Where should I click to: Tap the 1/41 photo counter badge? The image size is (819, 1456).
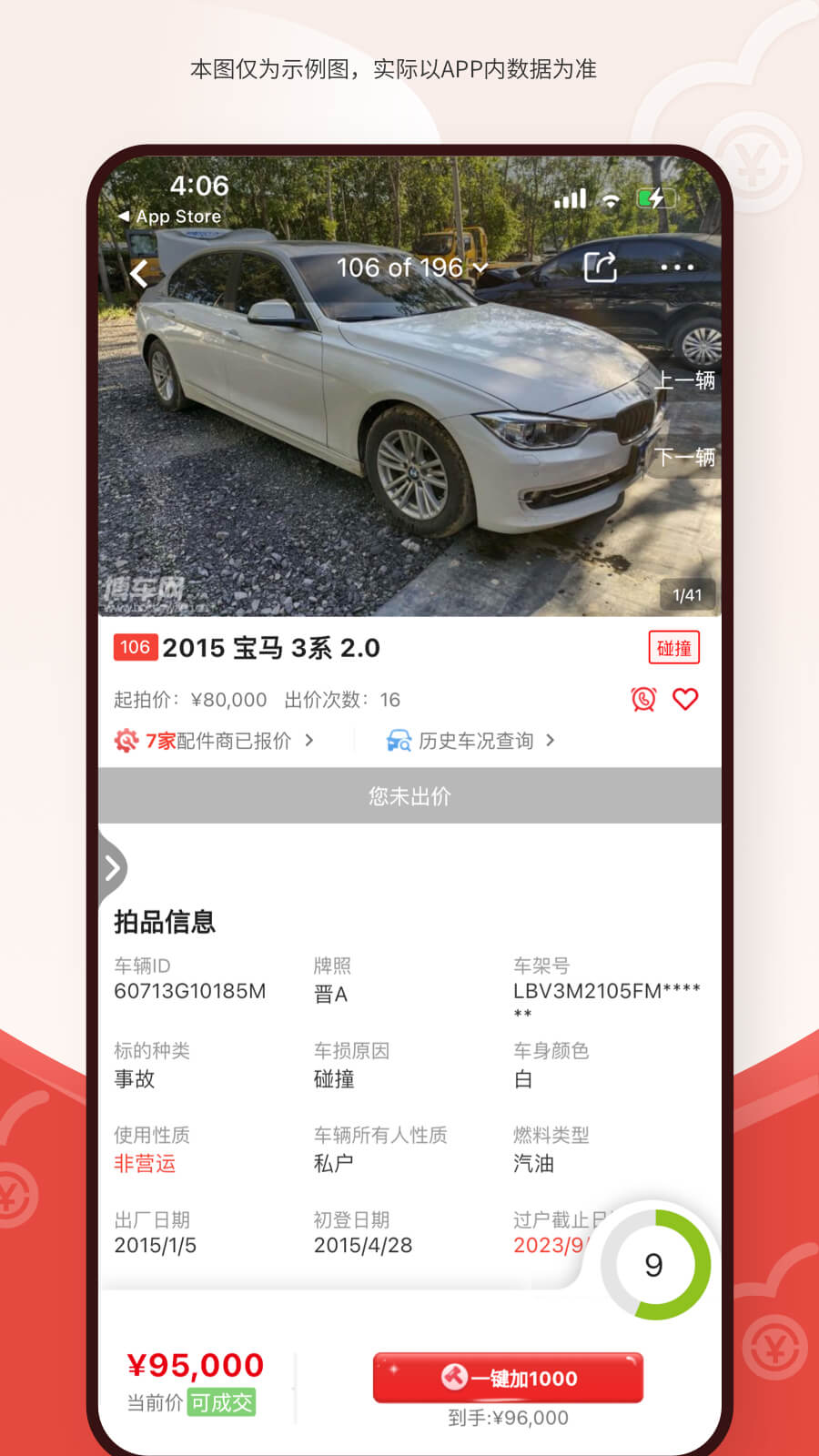pos(686,594)
